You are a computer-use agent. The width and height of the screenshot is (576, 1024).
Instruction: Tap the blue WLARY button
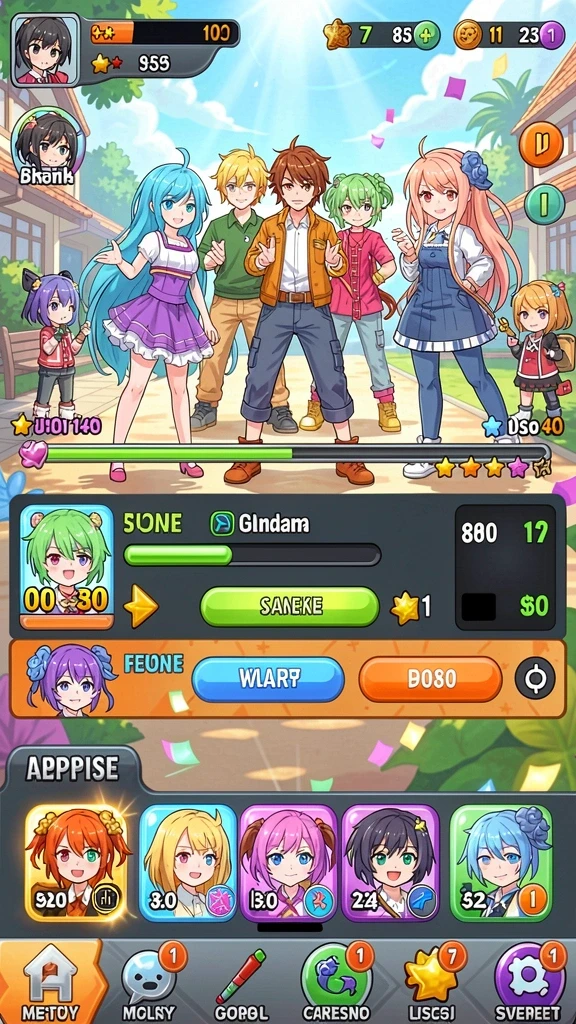[268, 679]
